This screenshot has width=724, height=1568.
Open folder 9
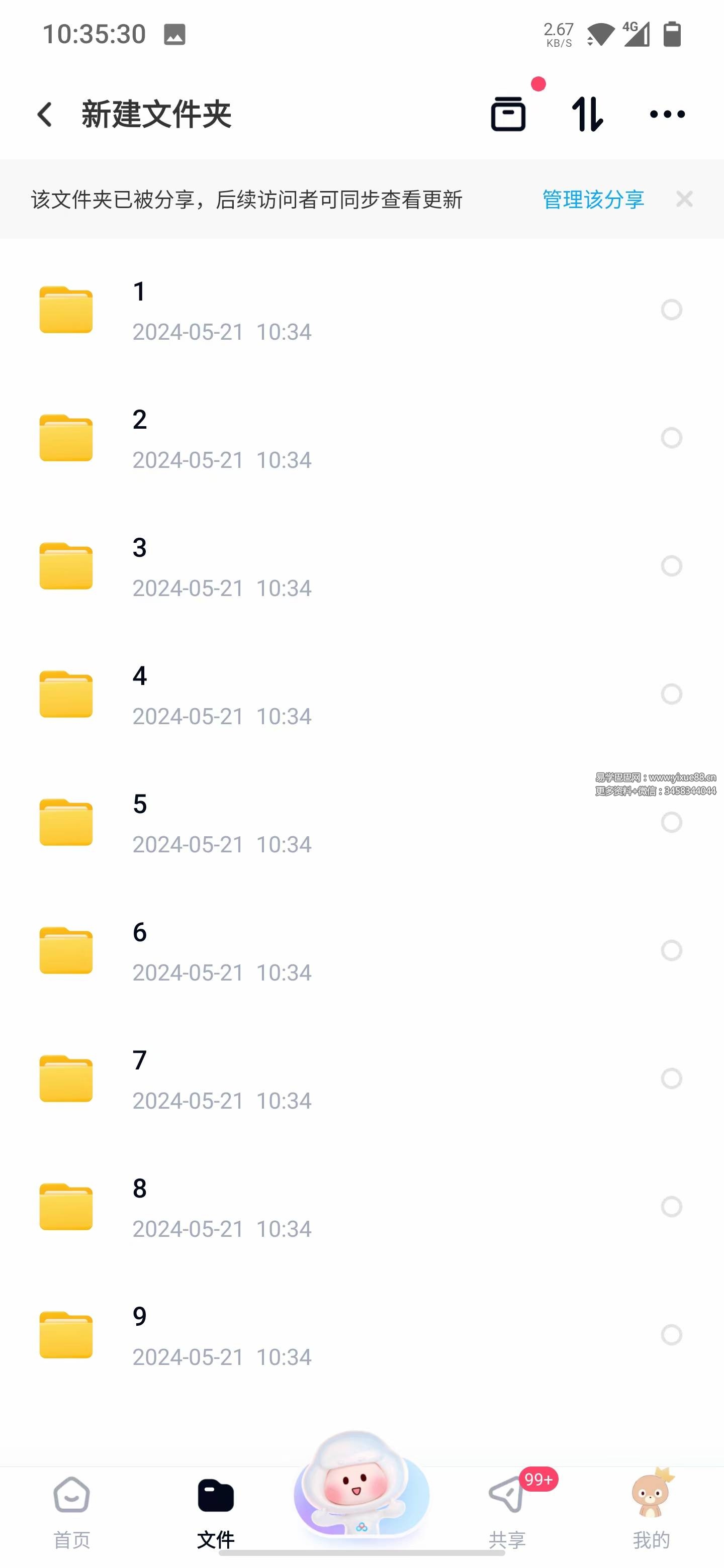[222, 1335]
